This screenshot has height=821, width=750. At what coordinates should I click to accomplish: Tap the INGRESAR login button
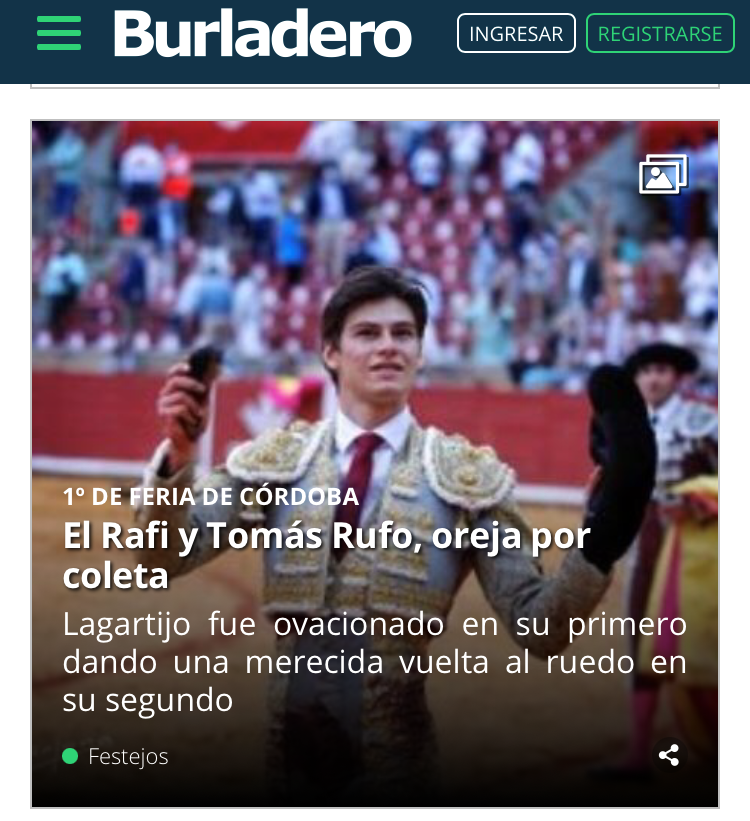click(516, 34)
